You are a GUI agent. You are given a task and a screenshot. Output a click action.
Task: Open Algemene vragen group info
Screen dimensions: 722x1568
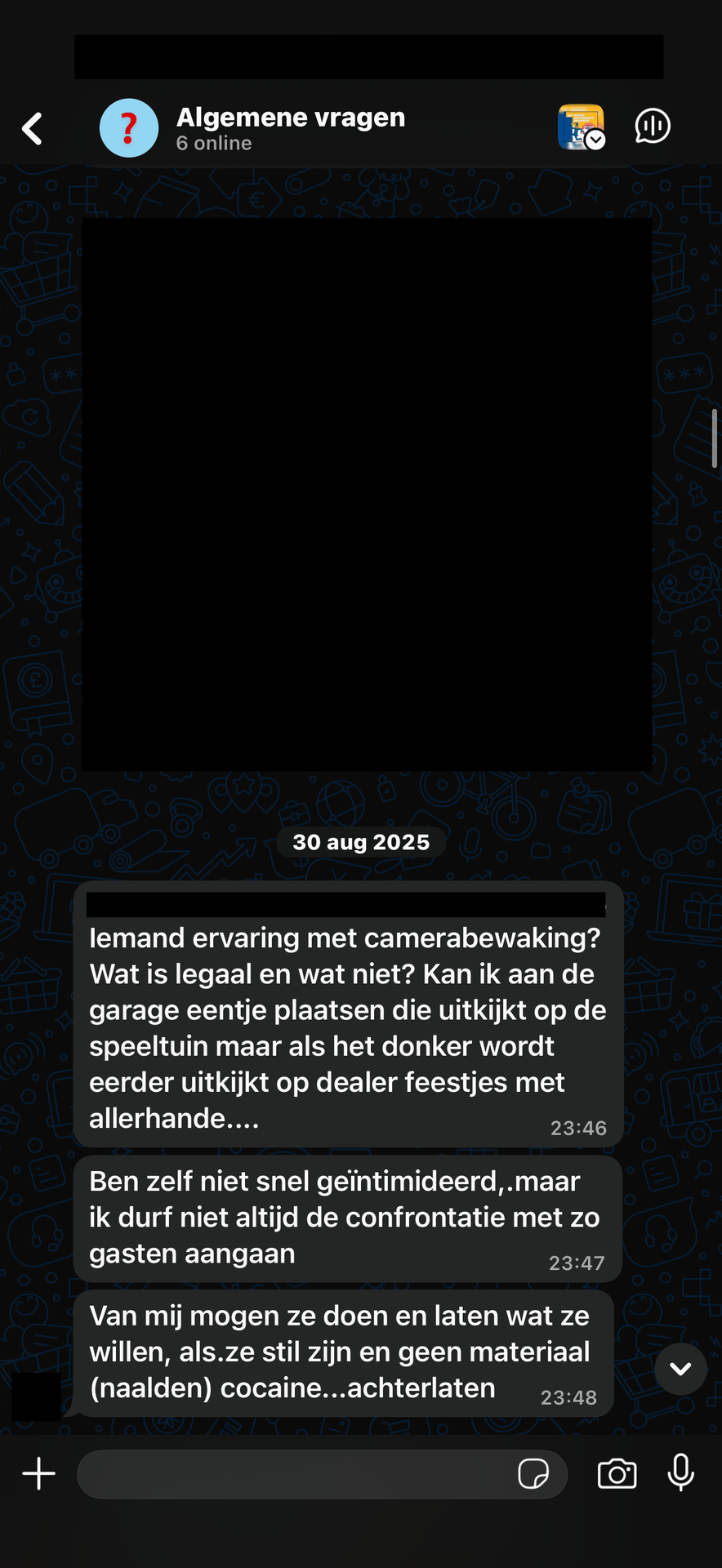click(x=291, y=128)
